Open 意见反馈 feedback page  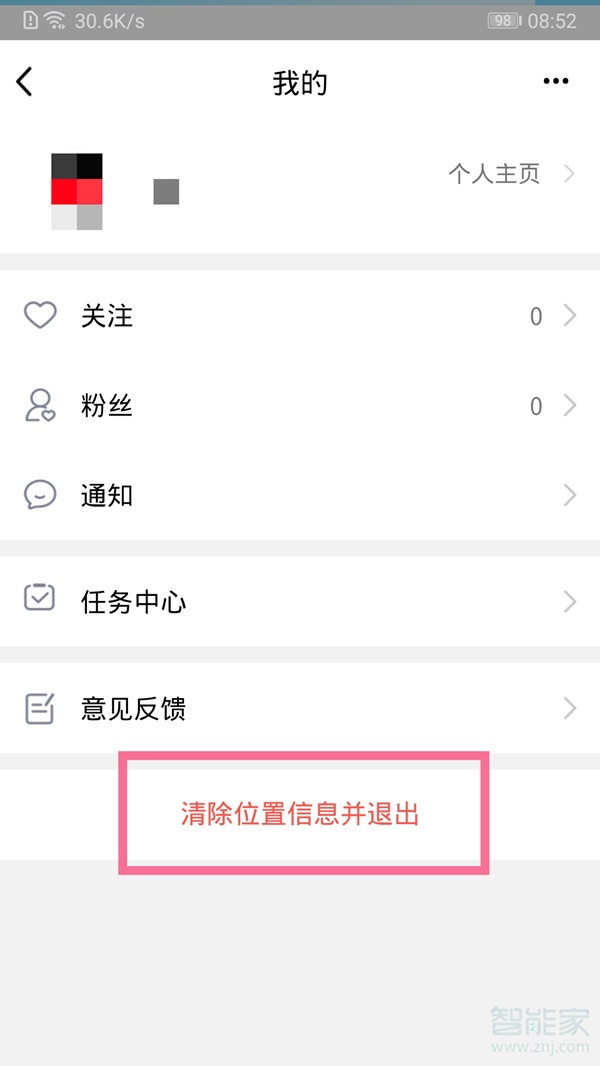[300, 709]
